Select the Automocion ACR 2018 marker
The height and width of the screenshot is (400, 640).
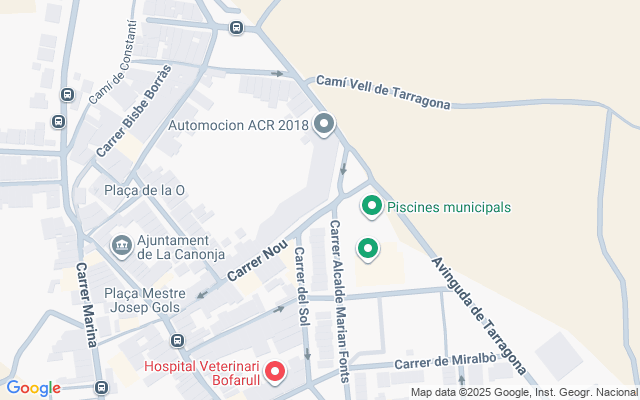(x=323, y=125)
